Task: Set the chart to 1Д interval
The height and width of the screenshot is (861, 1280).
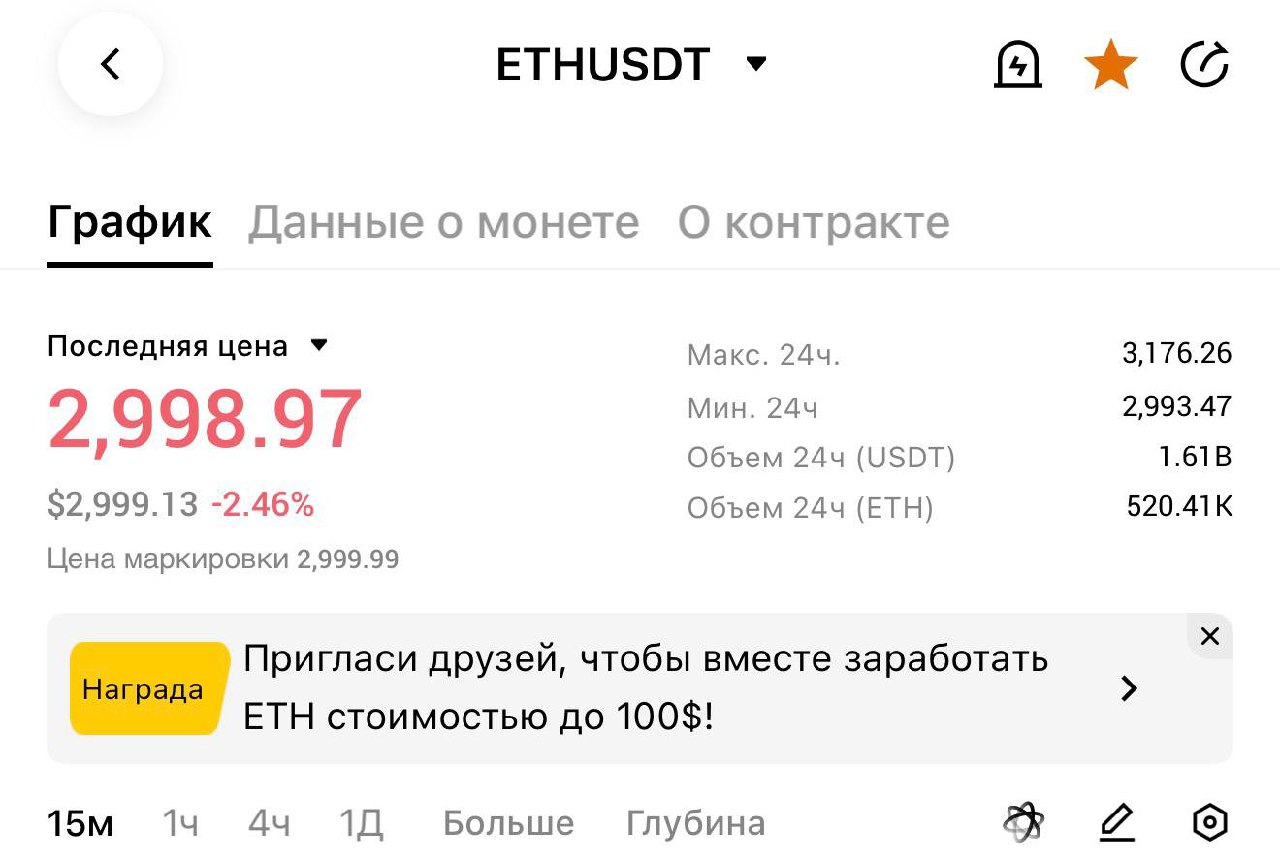Action: click(361, 824)
